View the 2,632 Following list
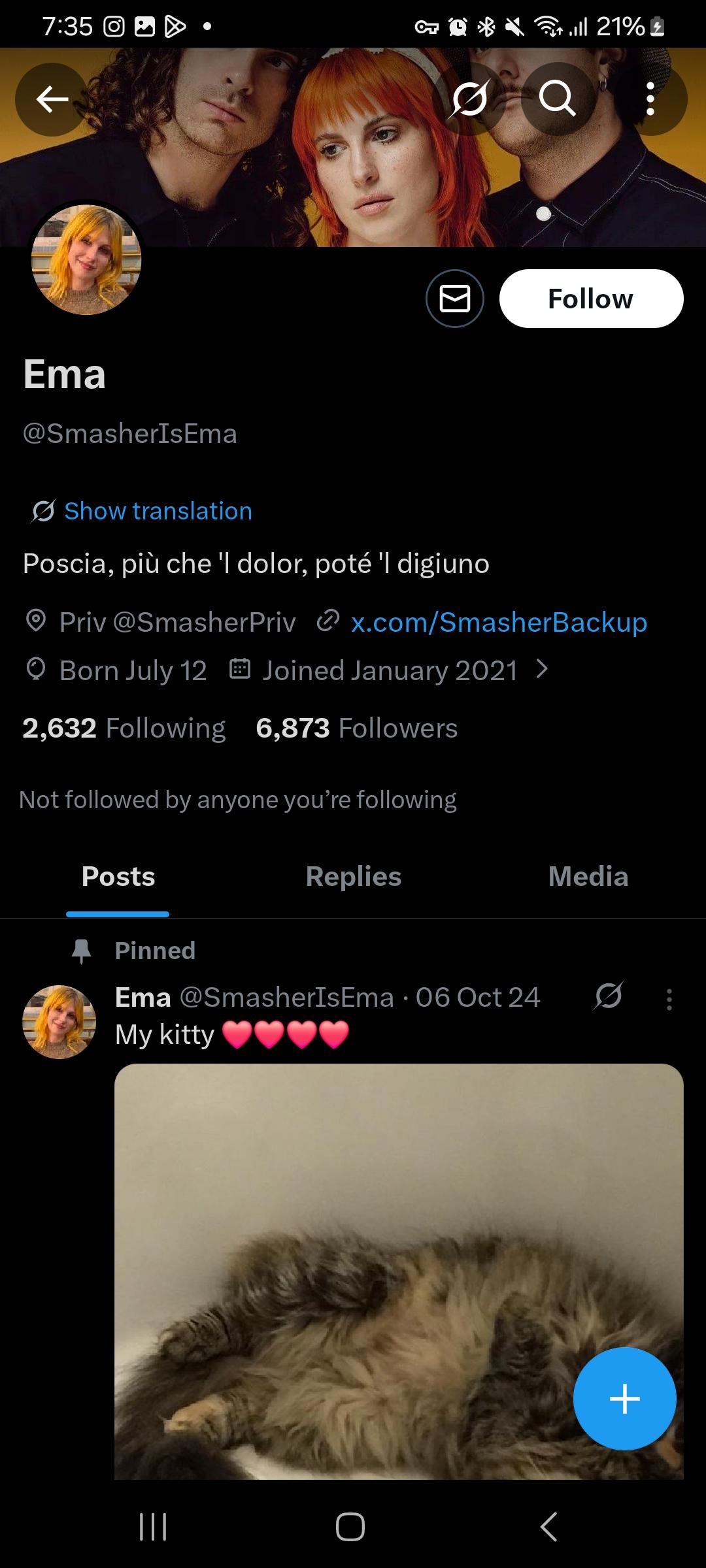 [124, 728]
